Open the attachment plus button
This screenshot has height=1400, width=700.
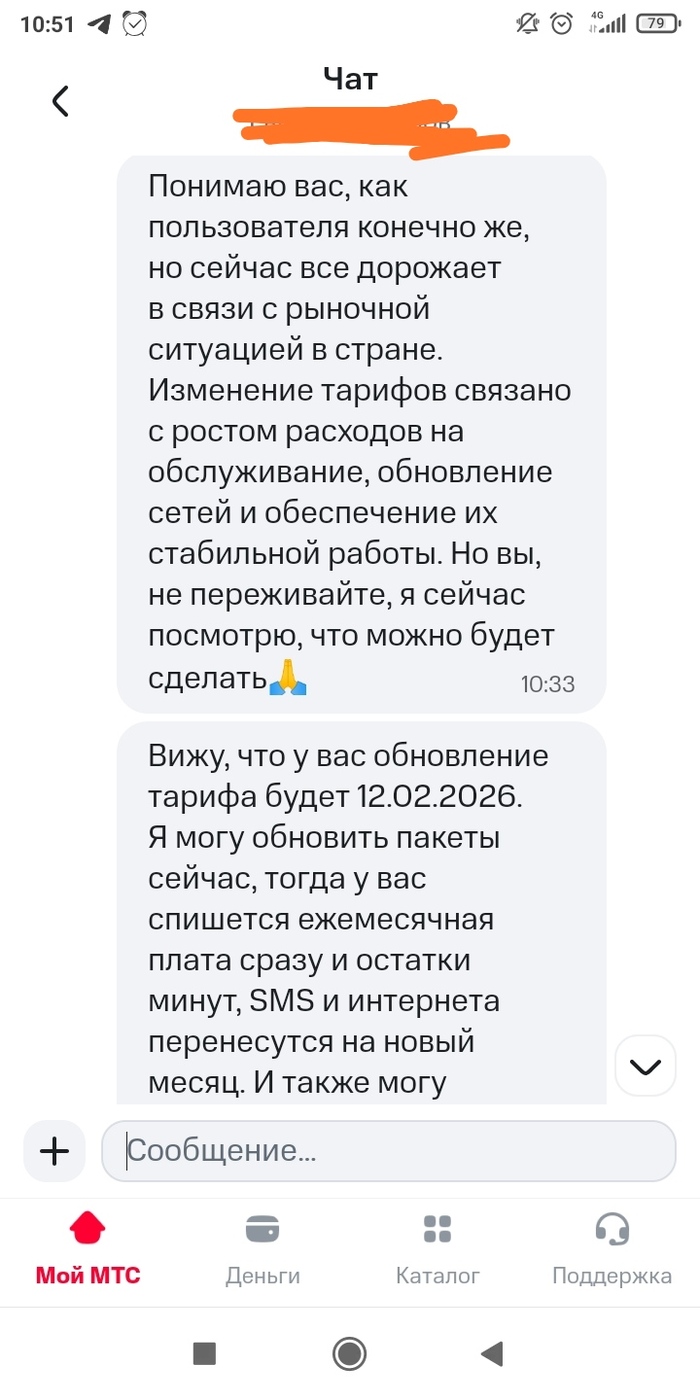tap(54, 1151)
